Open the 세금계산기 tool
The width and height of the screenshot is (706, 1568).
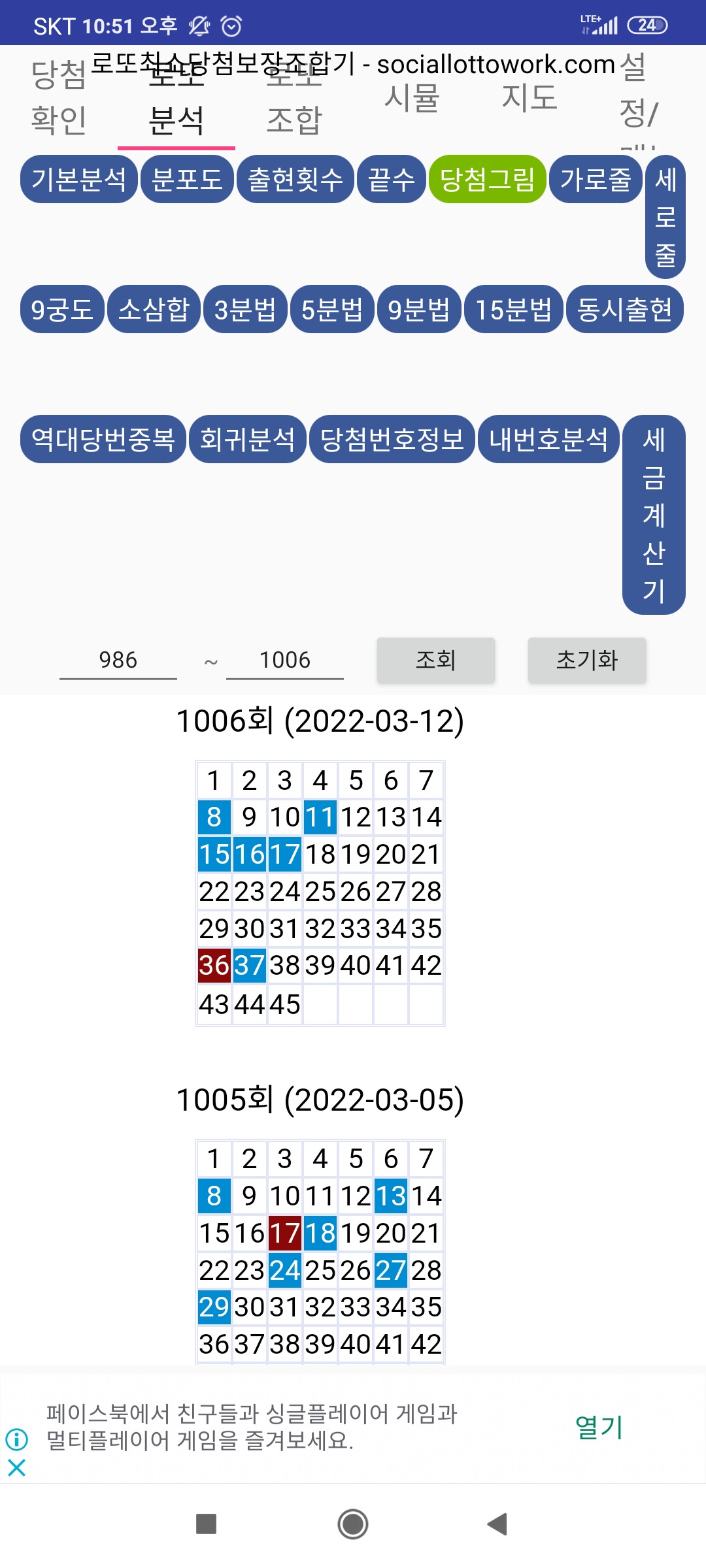coord(654,515)
